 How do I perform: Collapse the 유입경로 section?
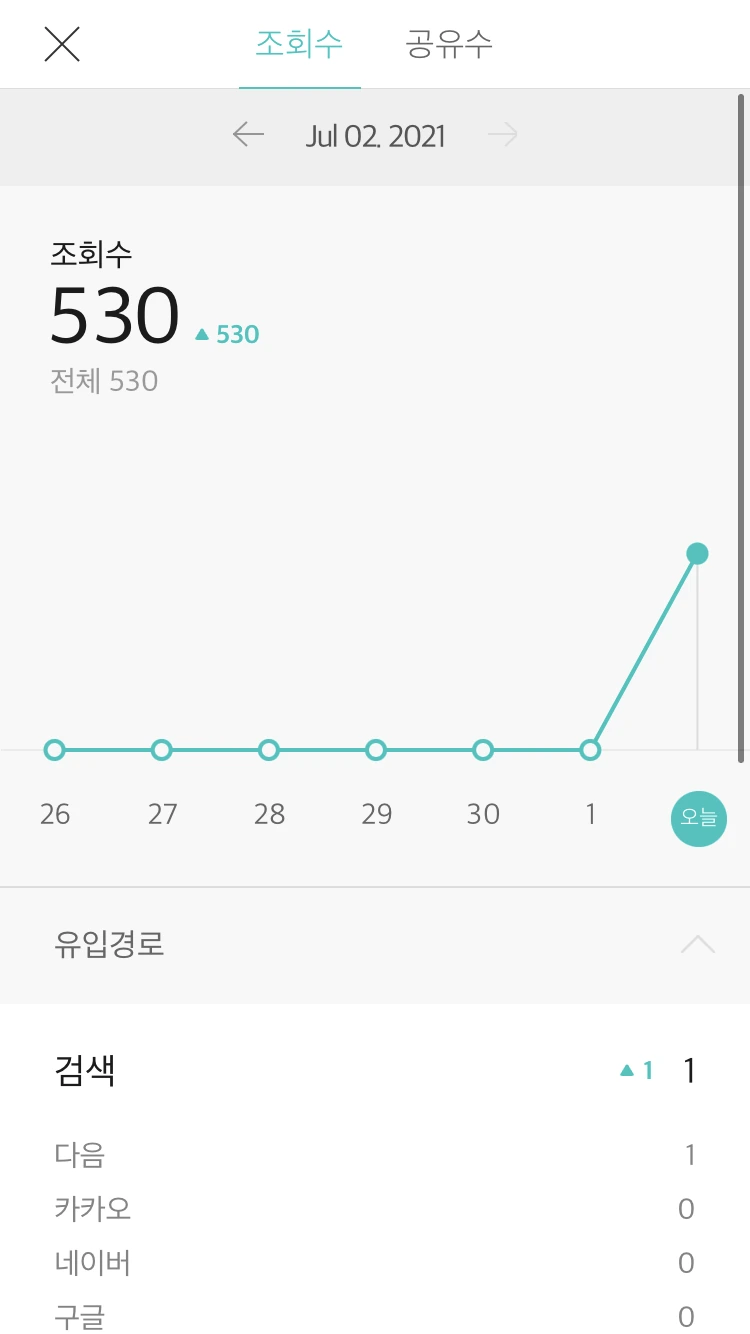(x=697, y=944)
